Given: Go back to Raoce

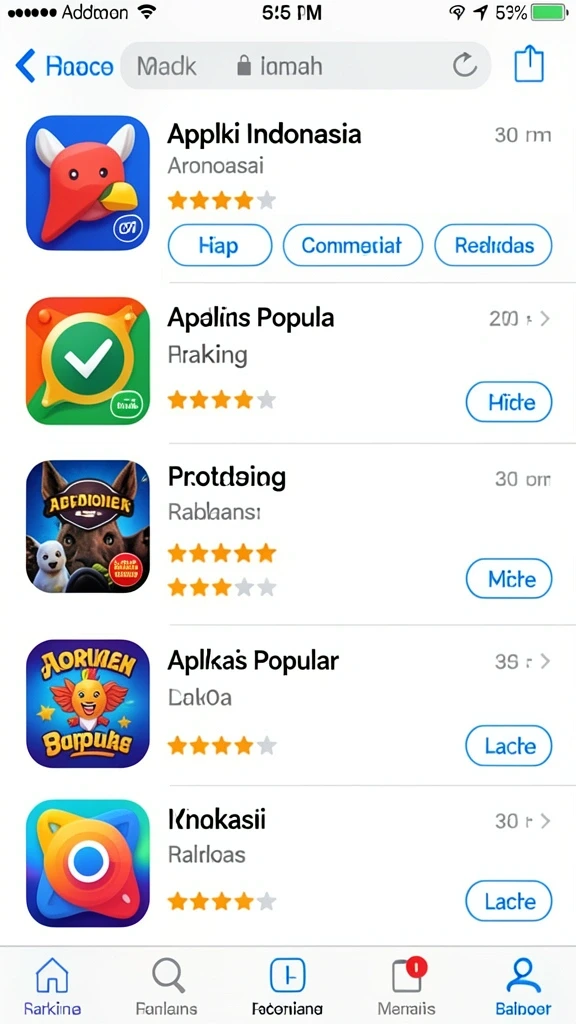Looking at the screenshot, I should point(63,66).
